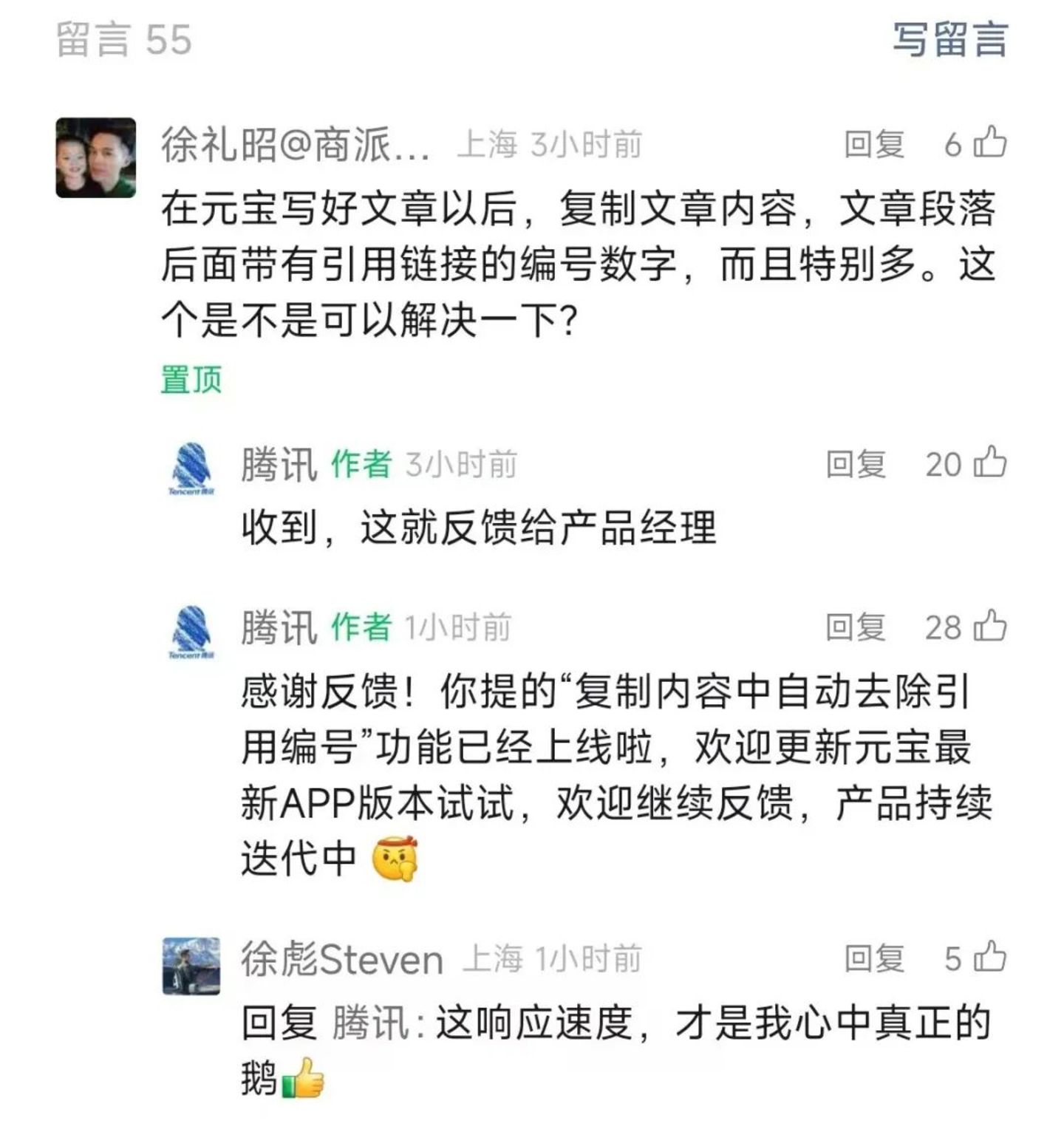
Task: Like 腾讯's 感谢反馈 comment
Action: click(x=989, y=627)
